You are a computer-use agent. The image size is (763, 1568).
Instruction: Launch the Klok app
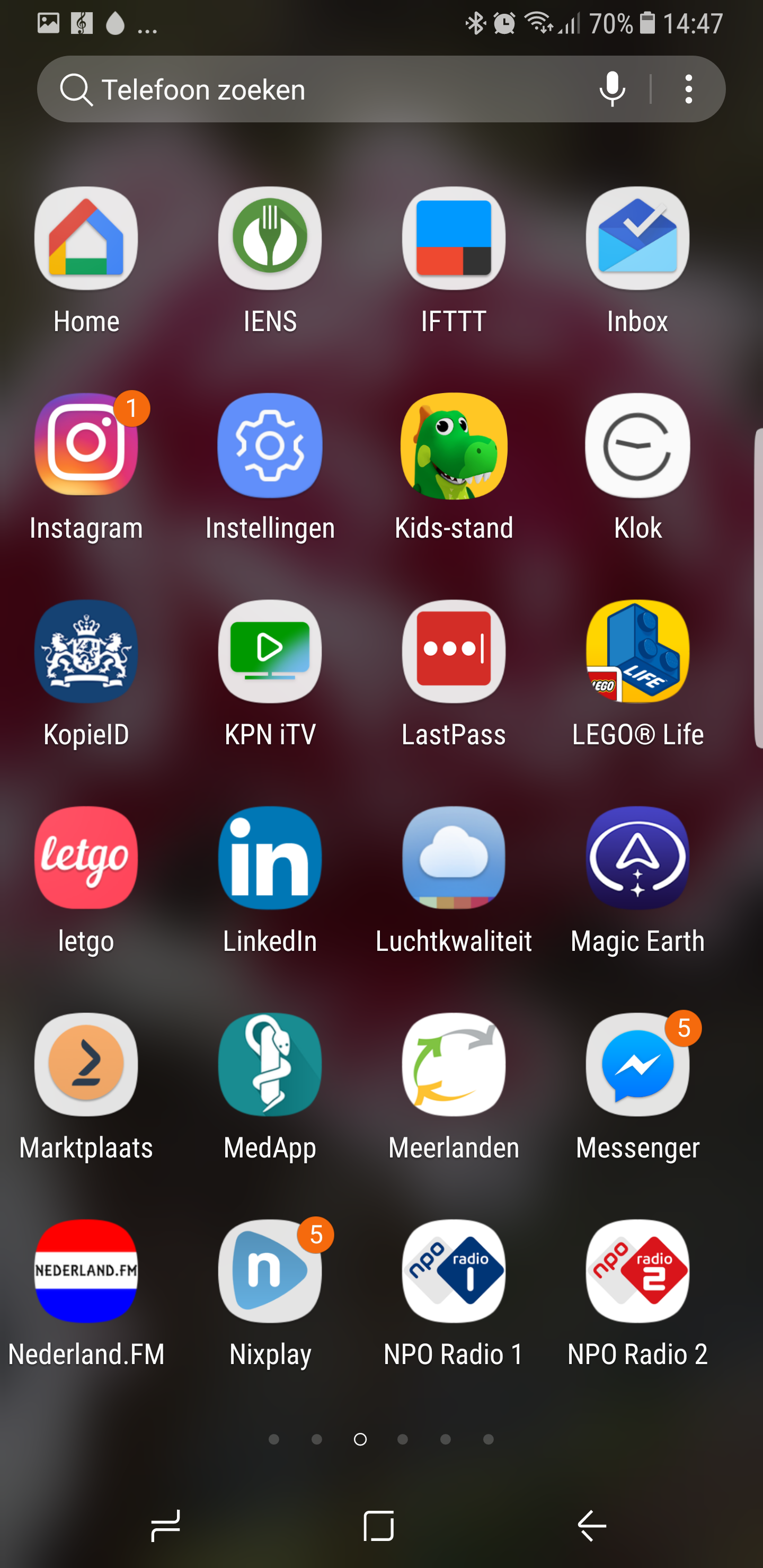click(x=637, y=446)
